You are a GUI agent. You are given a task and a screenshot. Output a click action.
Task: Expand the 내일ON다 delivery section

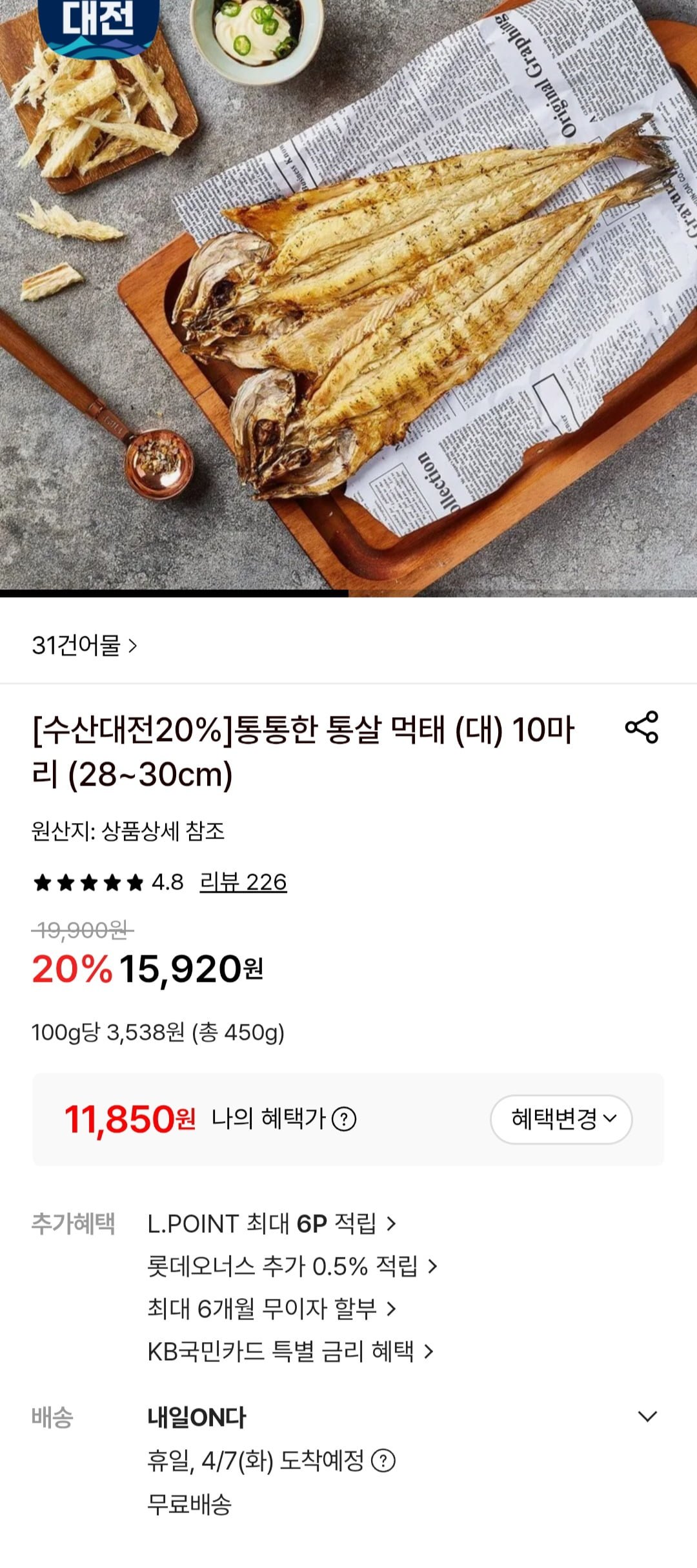tap(647, 1417)
